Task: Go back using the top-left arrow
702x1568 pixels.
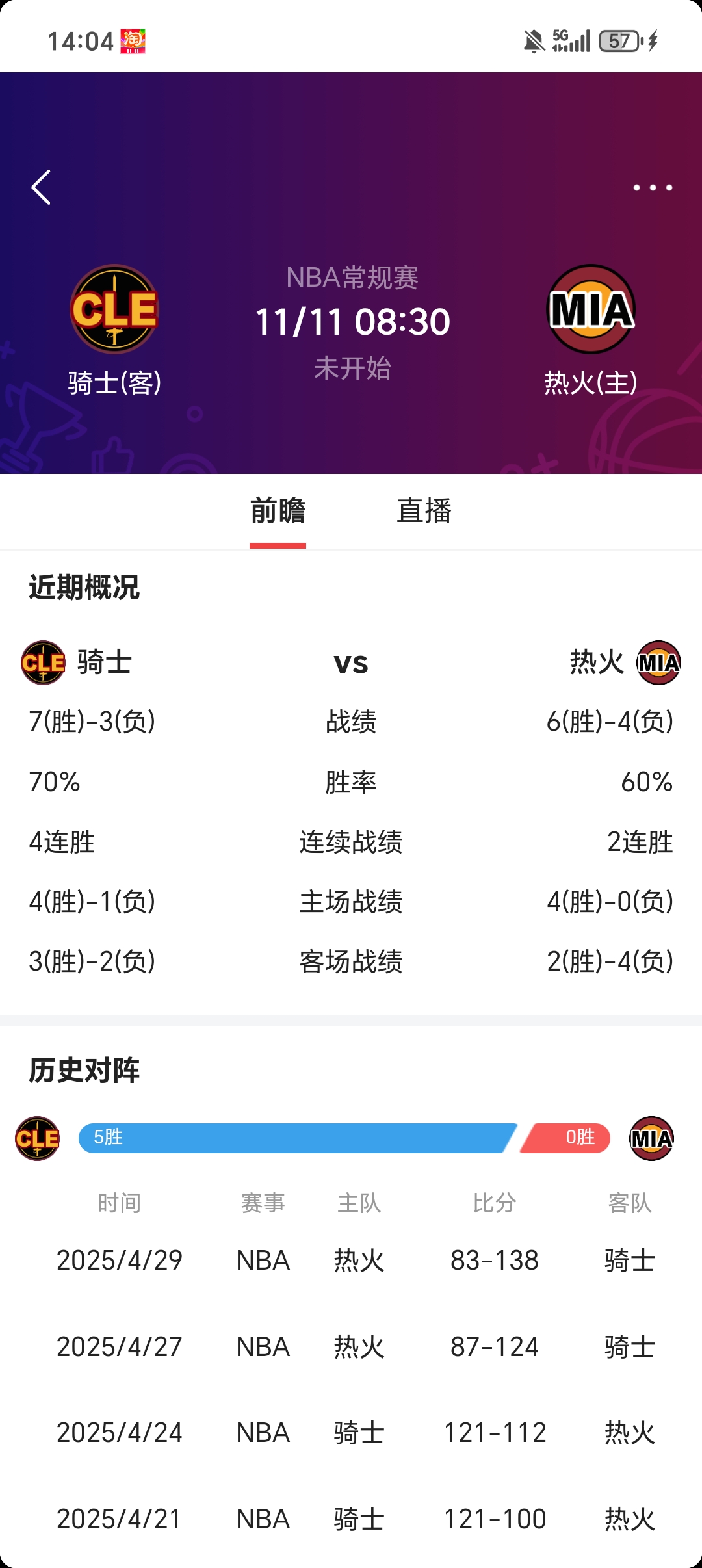Action: pos(41,187)
